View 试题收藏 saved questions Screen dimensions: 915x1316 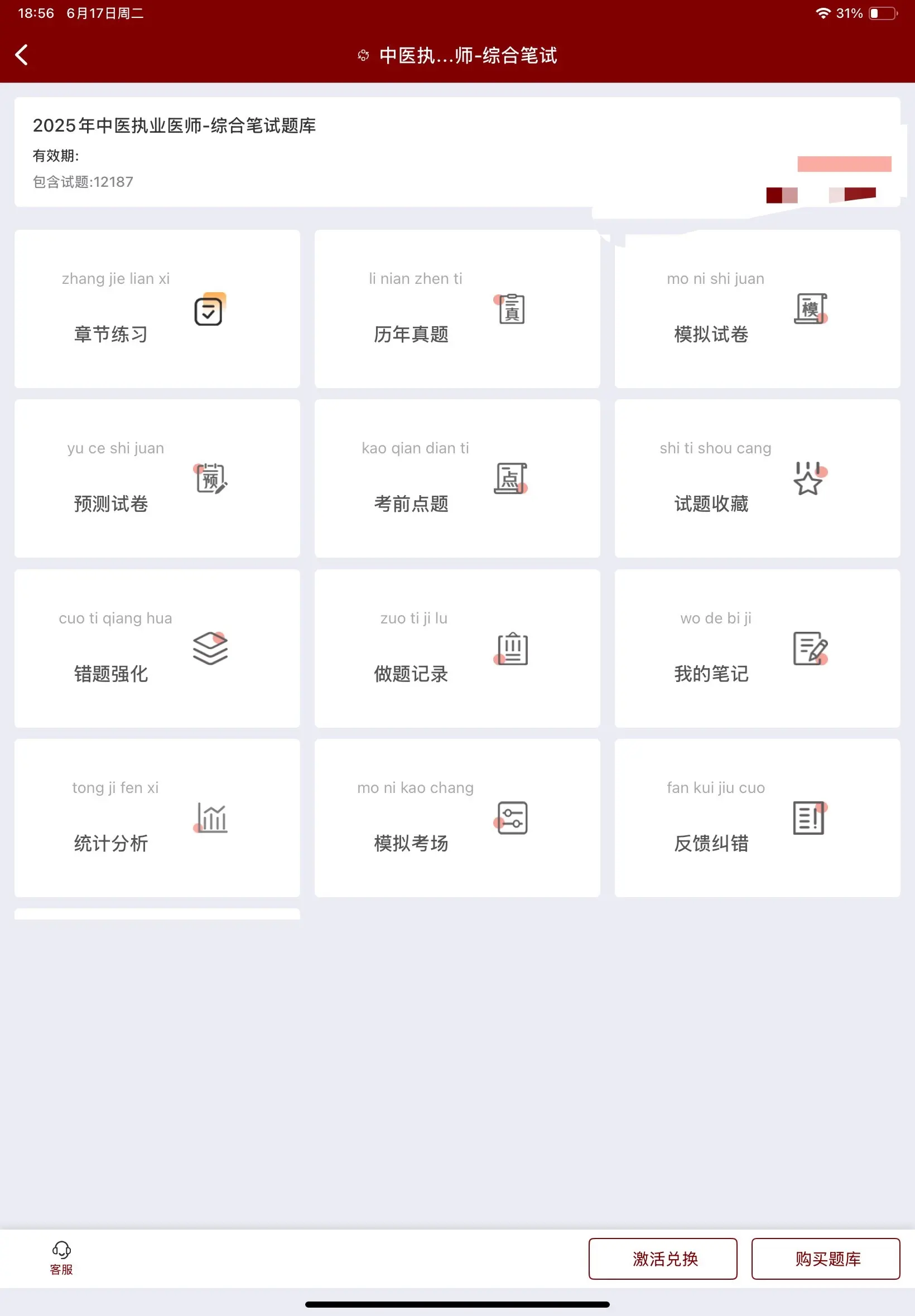tap(757, 478)
